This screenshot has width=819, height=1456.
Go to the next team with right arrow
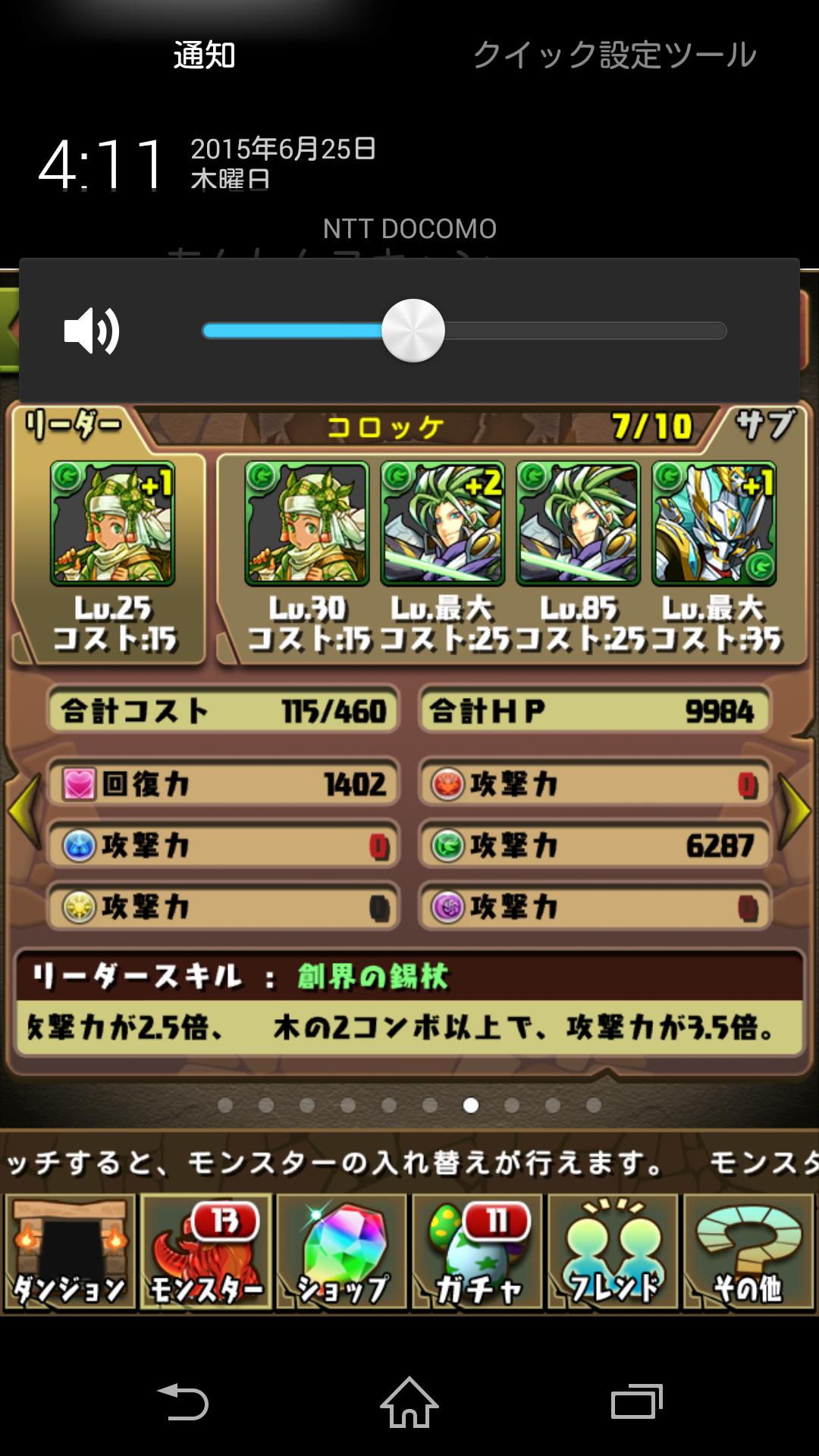(795, 810)
